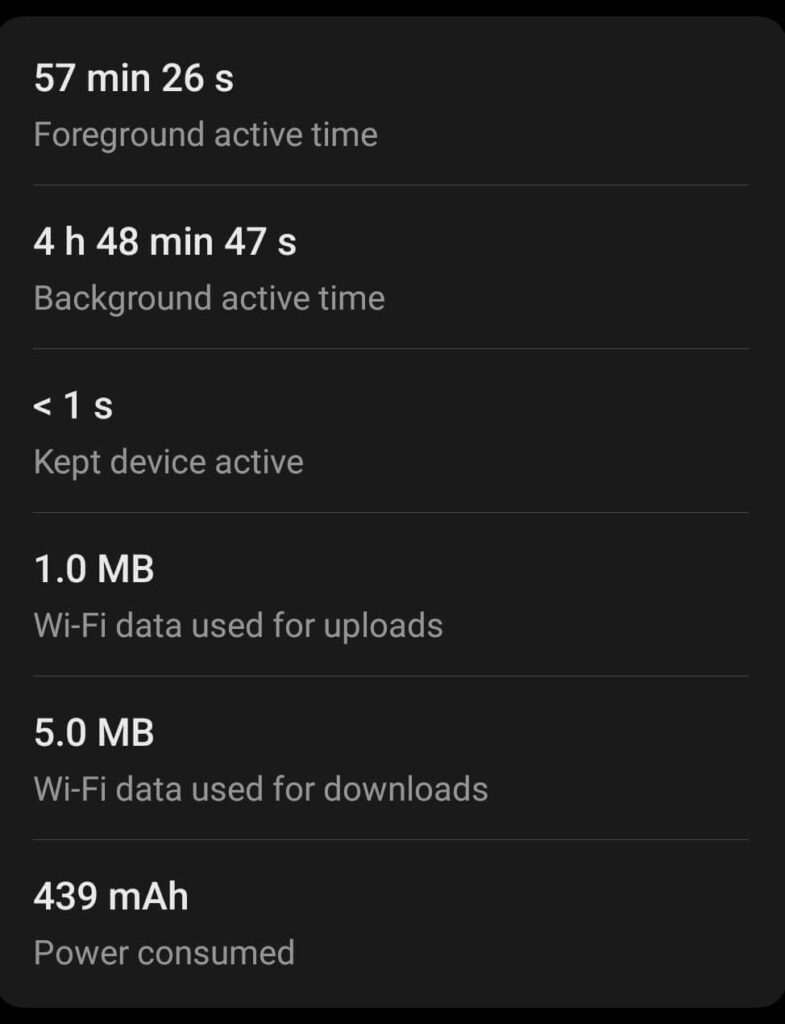Tap the Power consumed label text

(164, 953)
